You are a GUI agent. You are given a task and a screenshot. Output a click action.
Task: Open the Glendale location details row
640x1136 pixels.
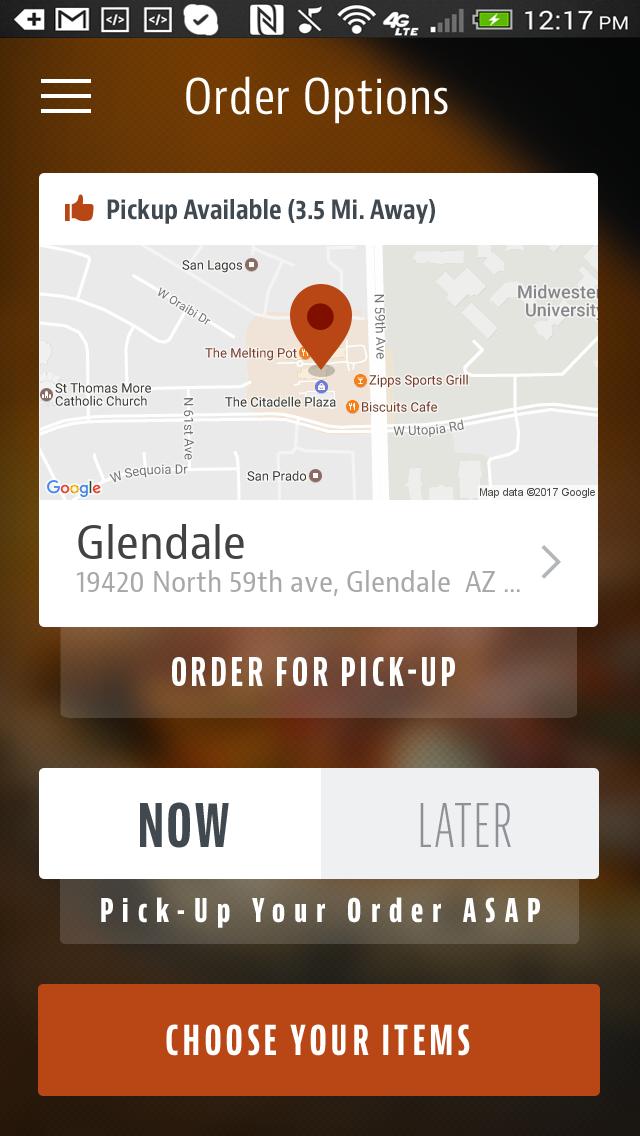(x=318, y=562)
